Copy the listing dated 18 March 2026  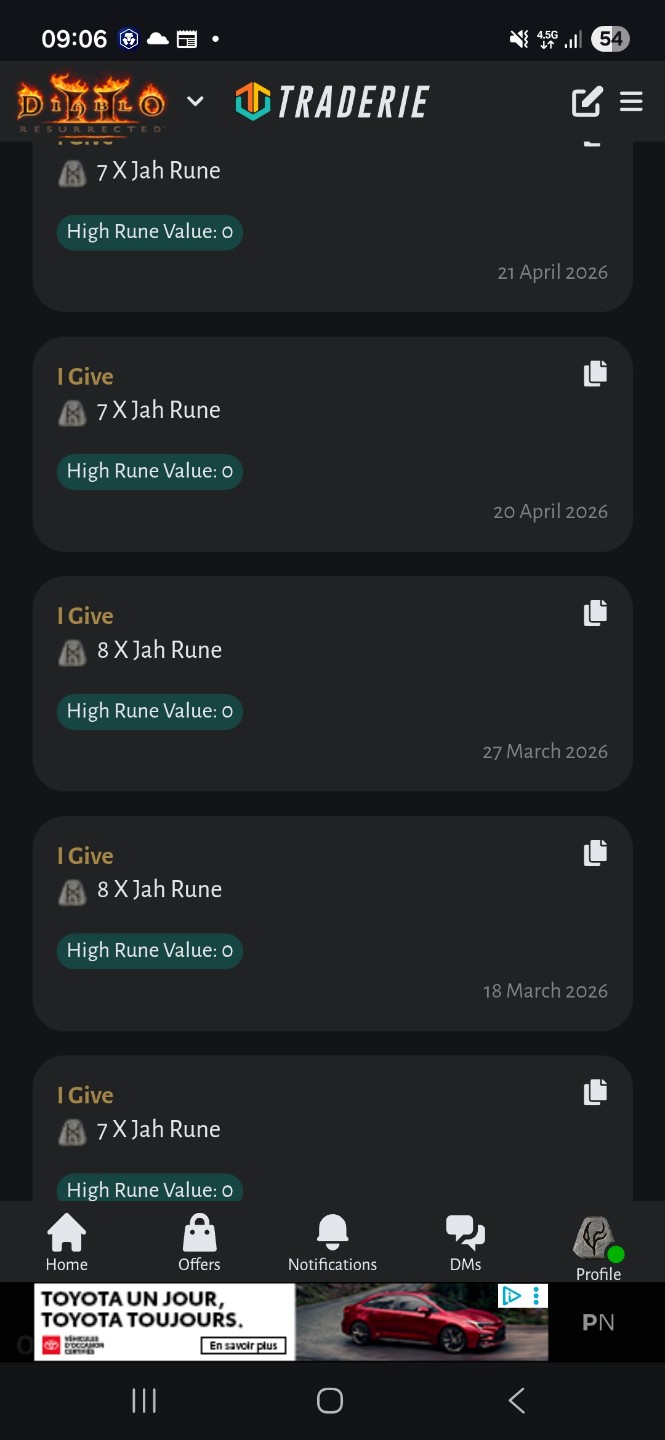(595, 853)
